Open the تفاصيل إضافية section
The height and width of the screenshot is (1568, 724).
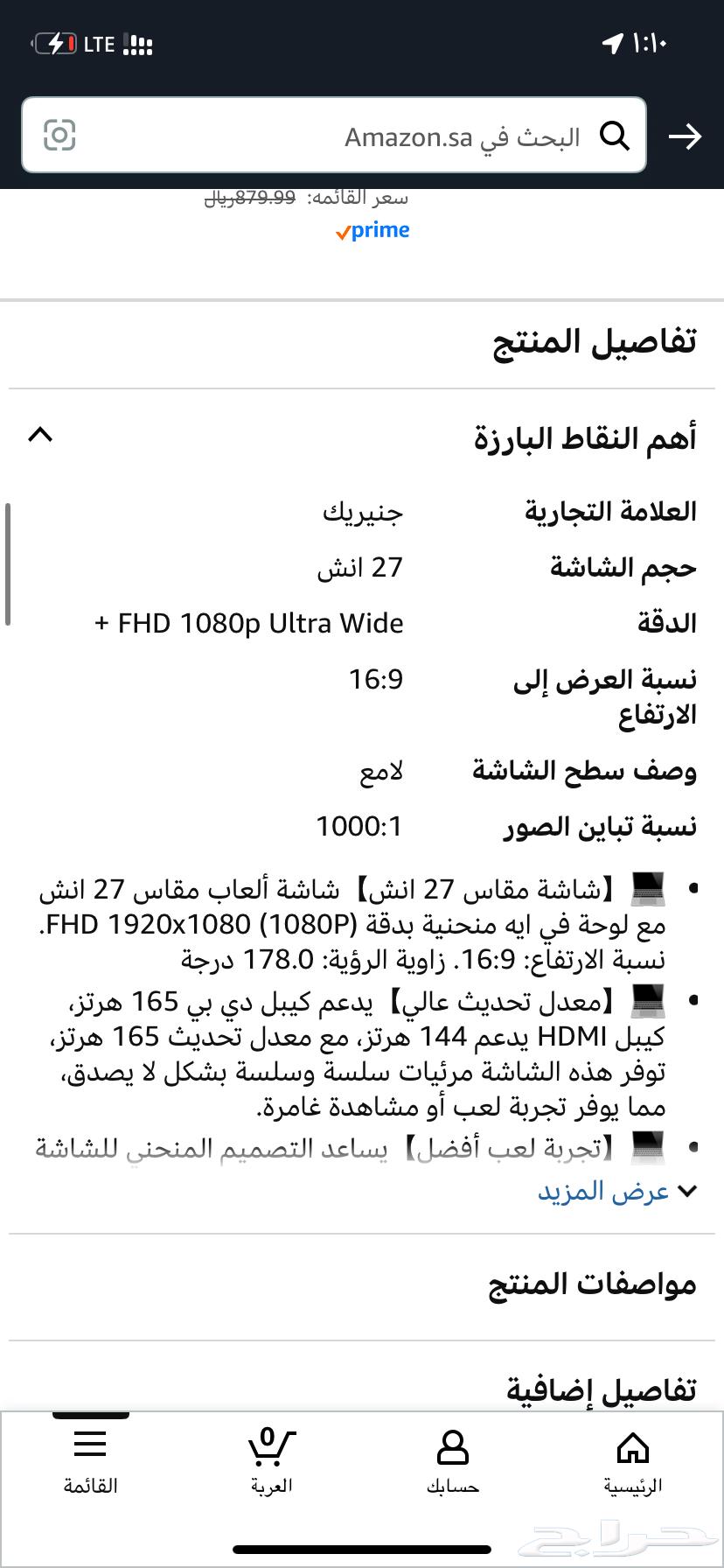click(600, 1389)
